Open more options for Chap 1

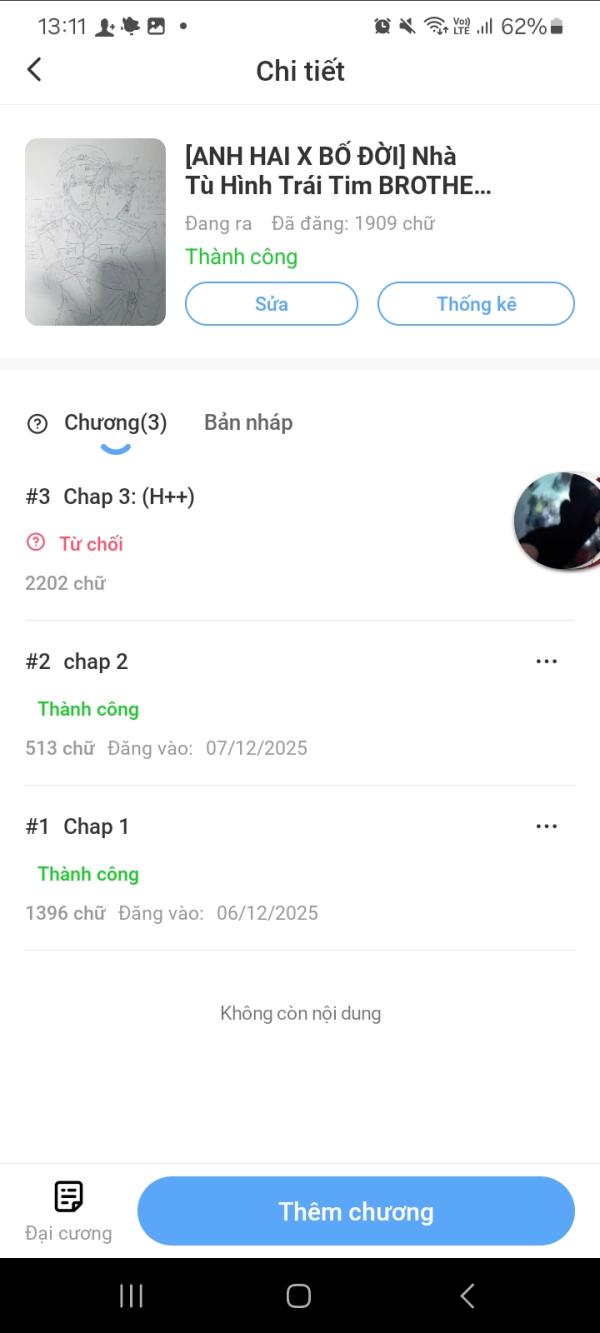[x=546, y=826]
